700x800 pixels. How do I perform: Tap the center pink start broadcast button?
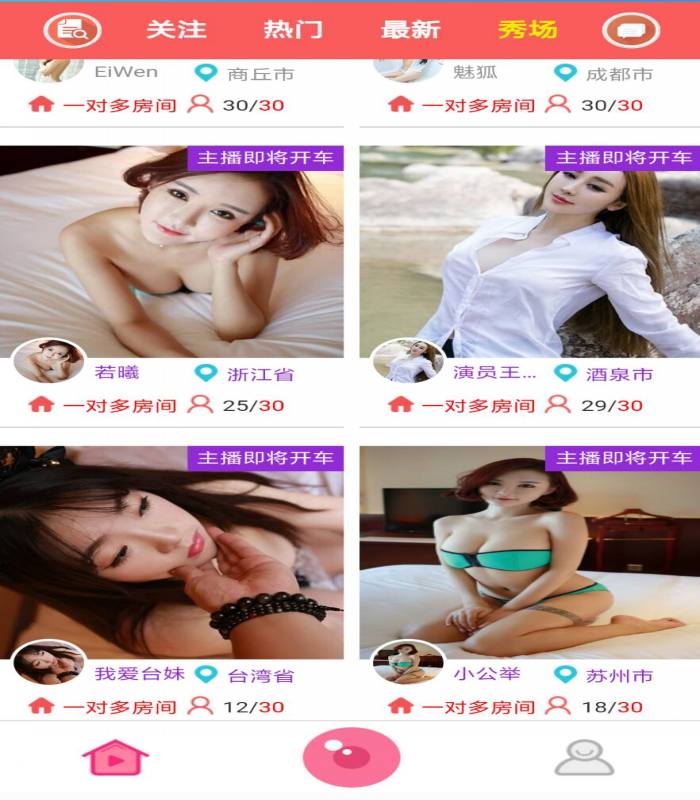[351, 757]
